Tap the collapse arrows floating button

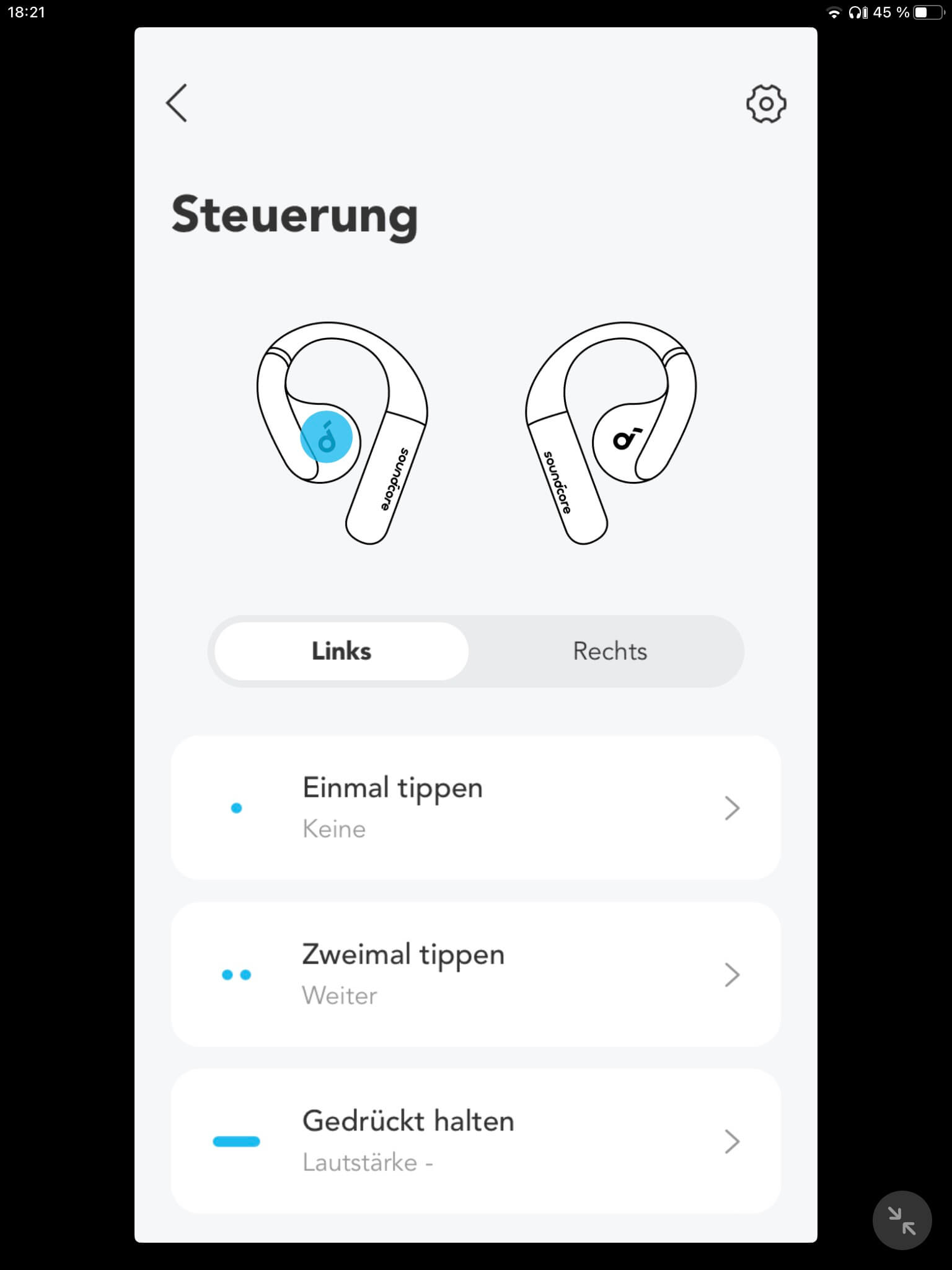click(x=902, y=1220)
